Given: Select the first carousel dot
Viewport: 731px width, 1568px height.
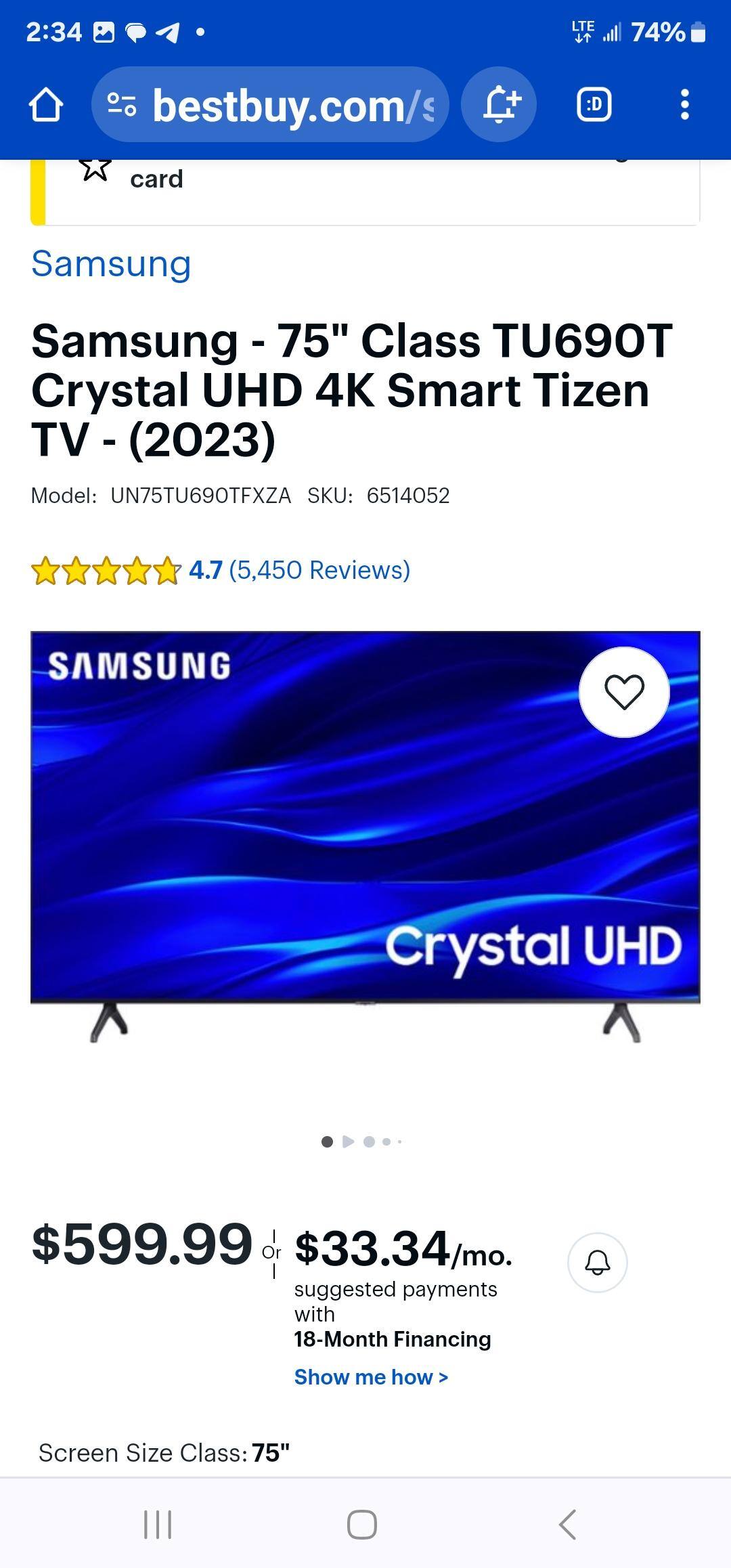Looking at the screenshot, I should coord(326,1141).
